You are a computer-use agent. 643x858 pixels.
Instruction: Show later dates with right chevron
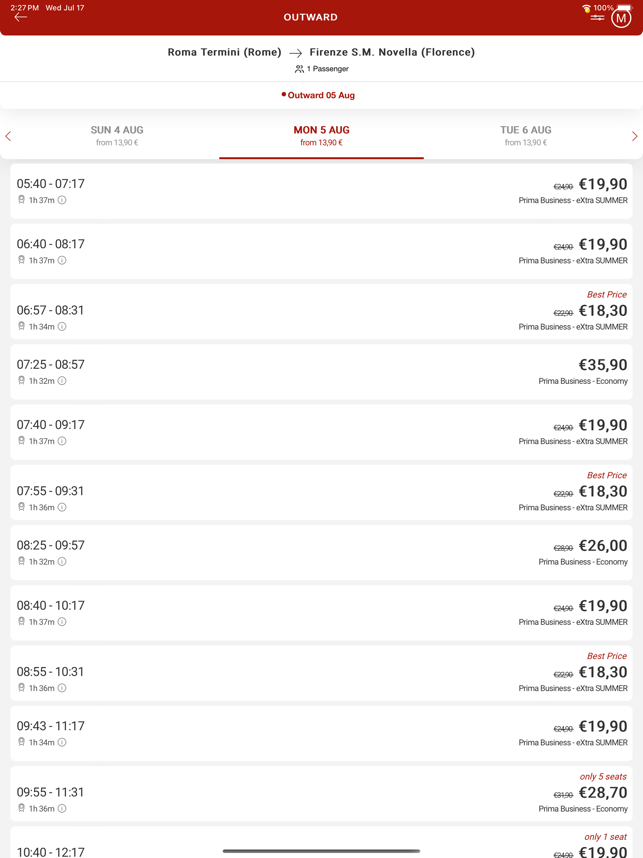[634, 136]
